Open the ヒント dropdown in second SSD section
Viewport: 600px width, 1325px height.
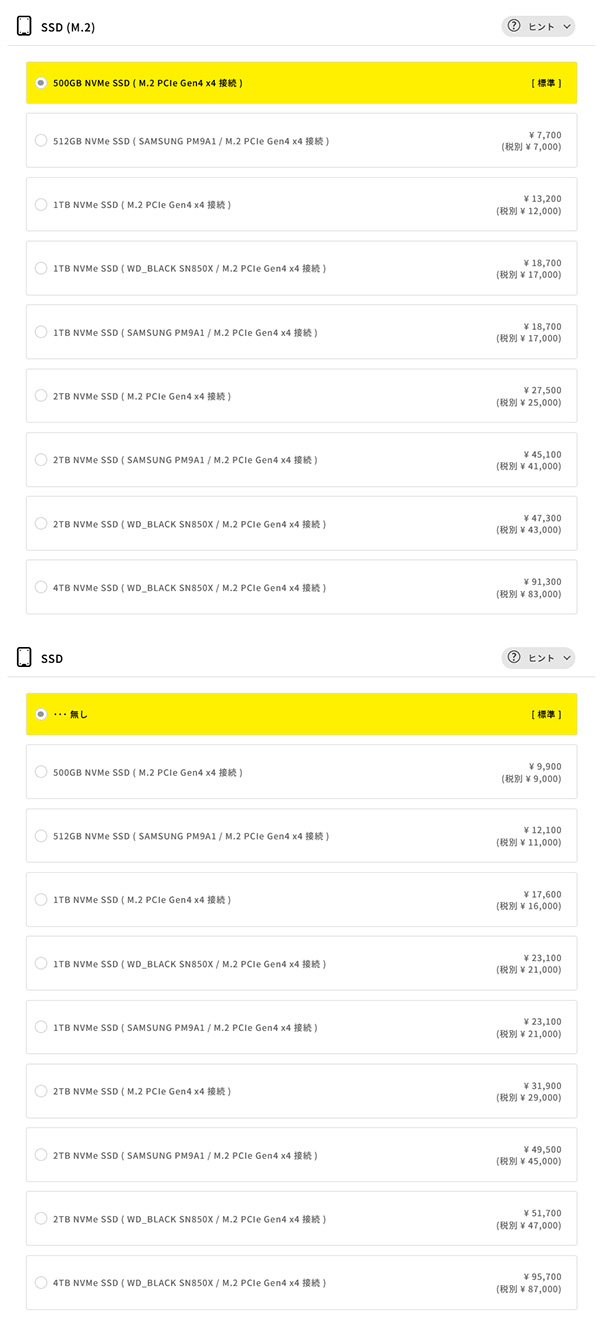coord(538,657)
